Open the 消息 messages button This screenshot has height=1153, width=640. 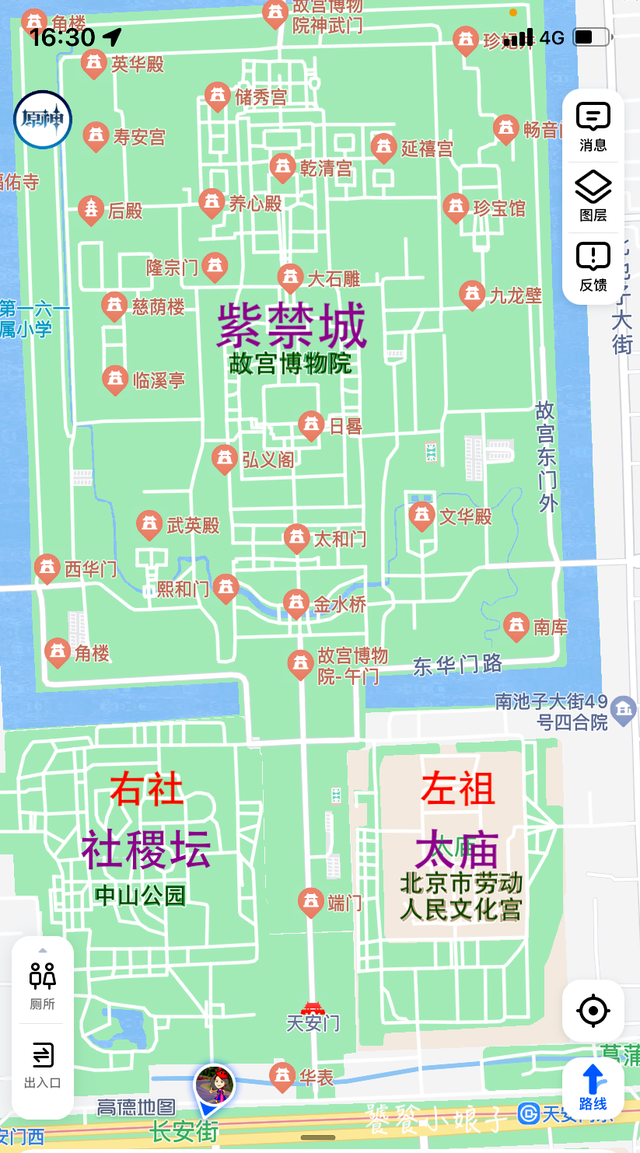pos(593,126)
